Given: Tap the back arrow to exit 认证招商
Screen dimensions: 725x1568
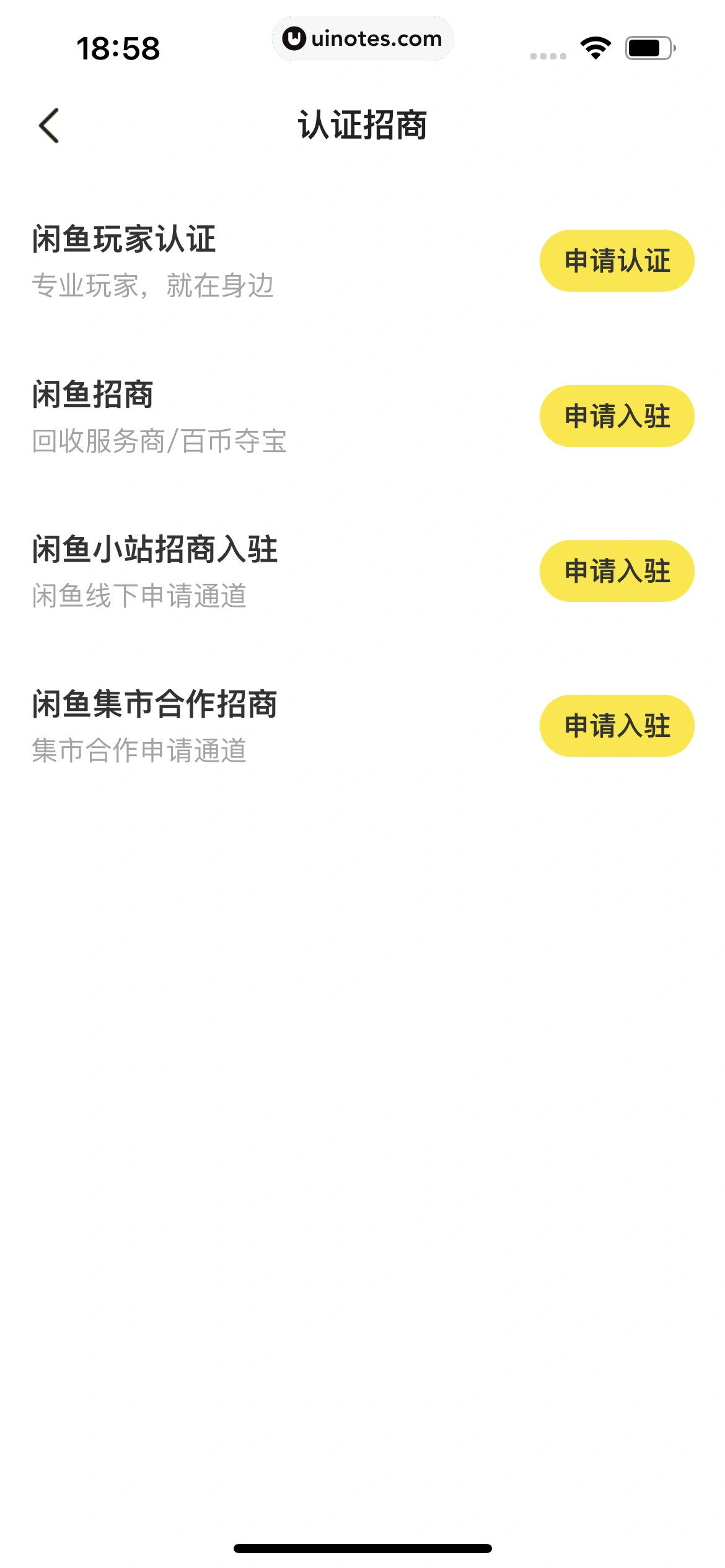Looking at the screenshot, I should [46, 126].
